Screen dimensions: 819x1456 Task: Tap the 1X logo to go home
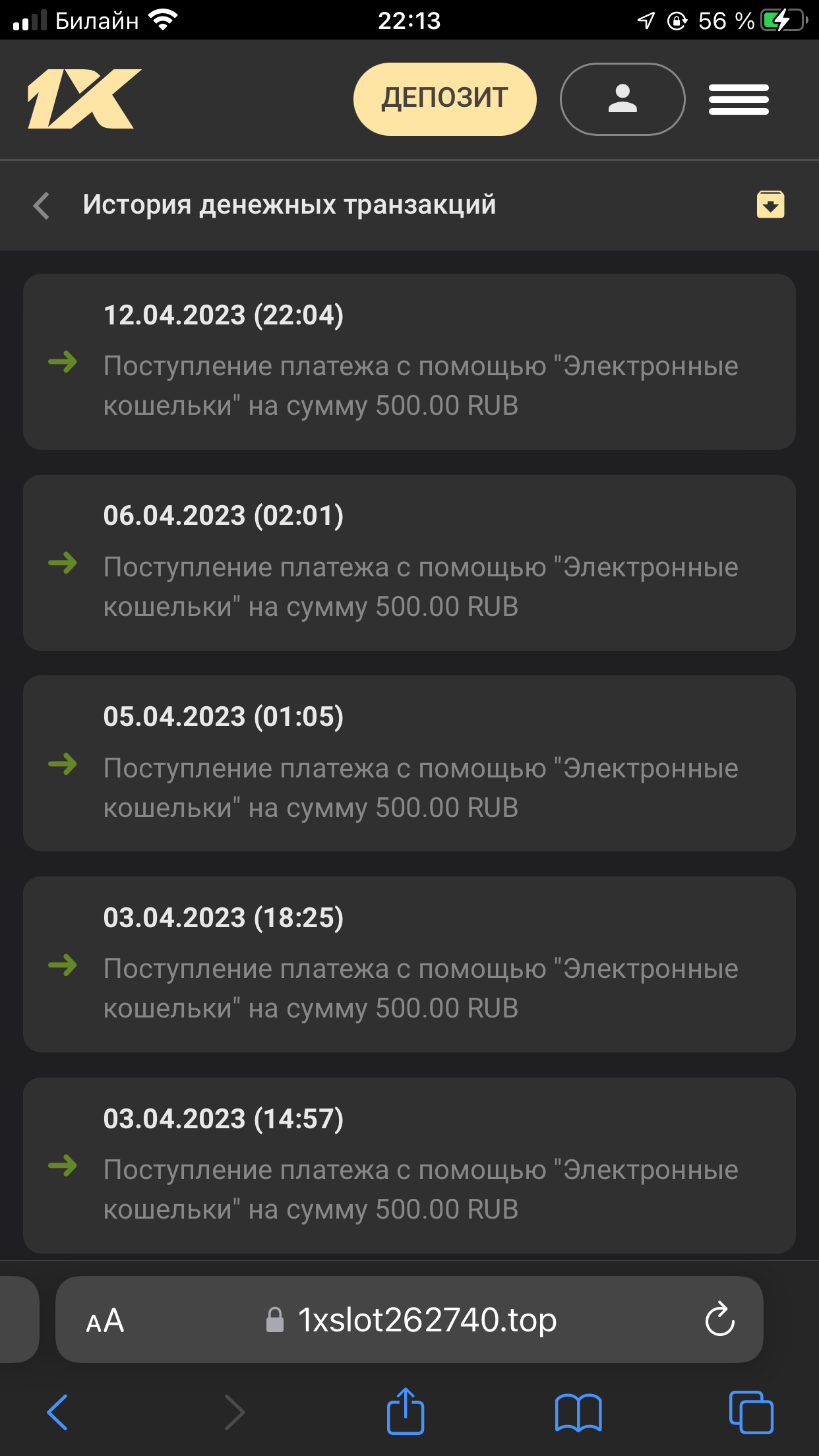(84, 99)
